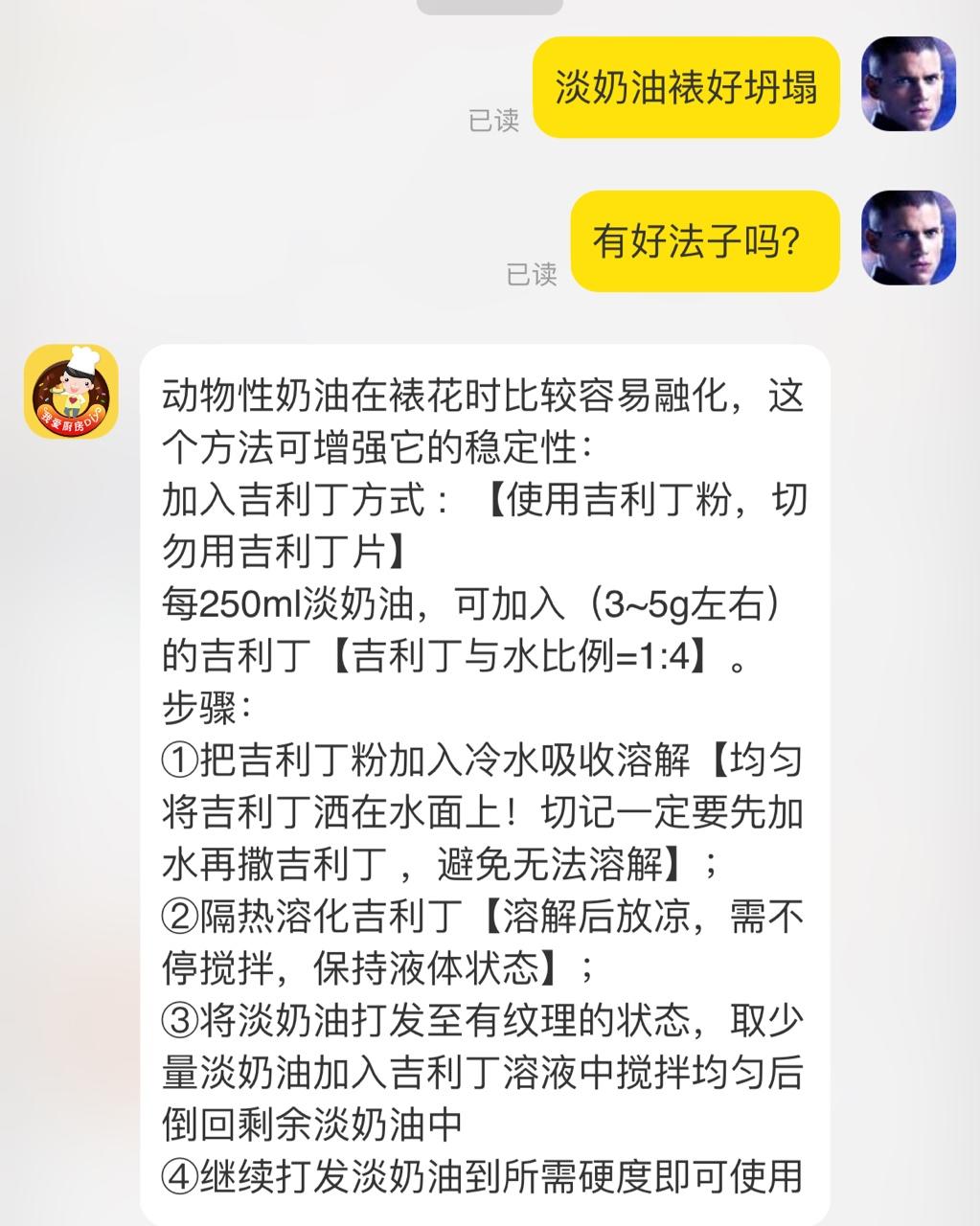Open the shop's chef avatar profile
Image resolution: width=980 pixels, height=1226 pixels.
[71, 392]
